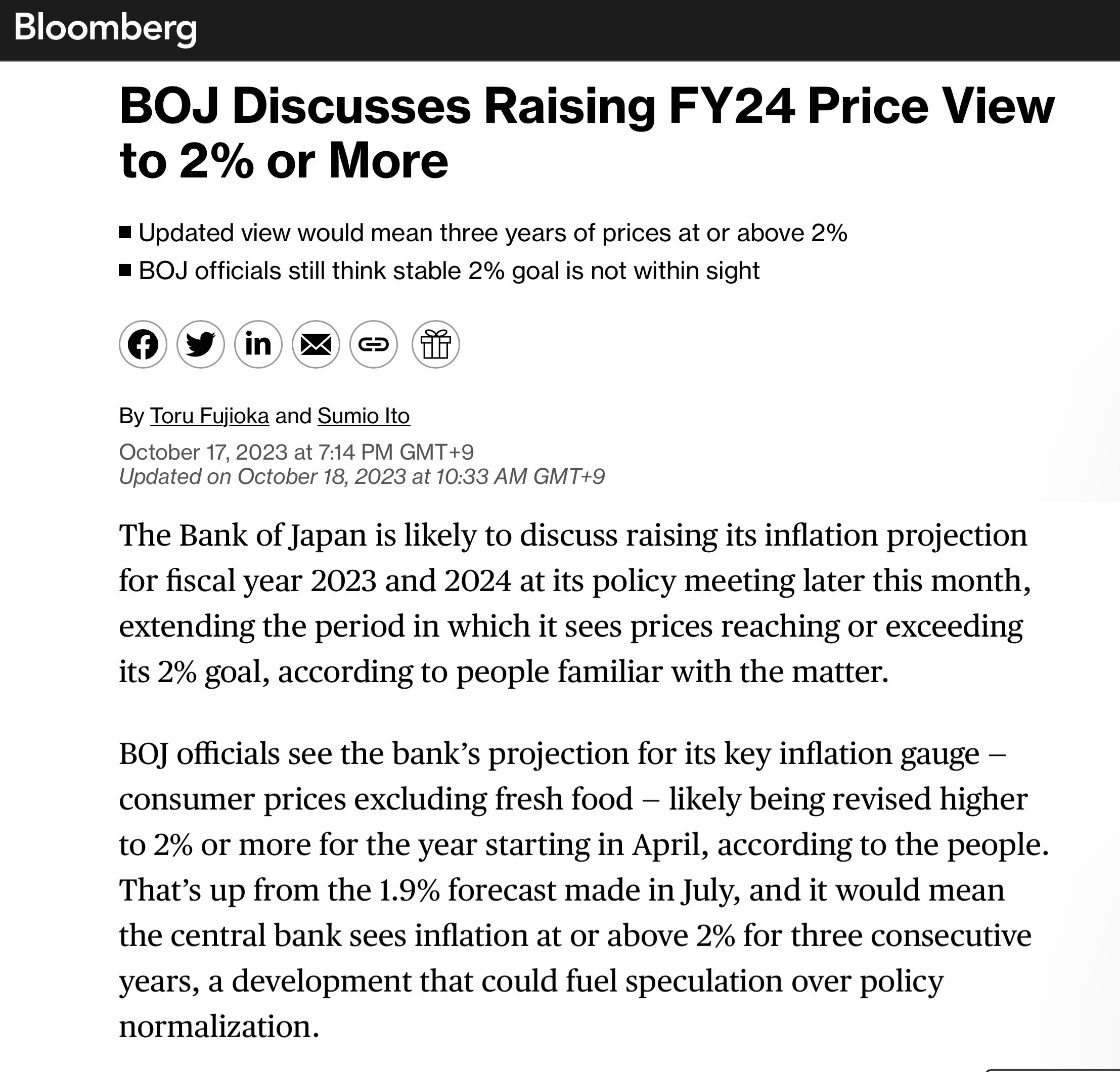The width and height of the screenshot is (1120, 1072).
Task: Copy the article link
Action: [x=374, y=344]
